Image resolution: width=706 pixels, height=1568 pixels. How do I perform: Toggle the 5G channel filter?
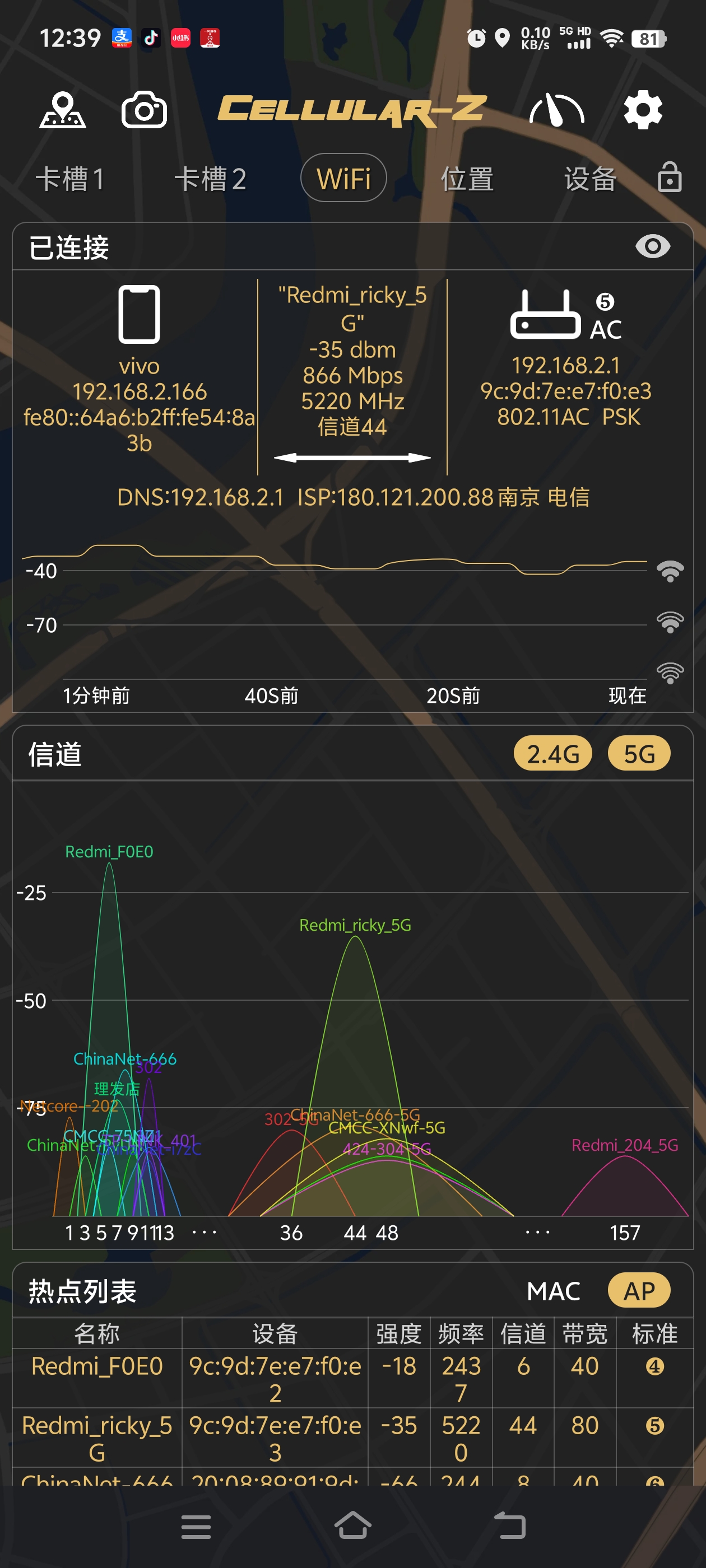point(639,754)
